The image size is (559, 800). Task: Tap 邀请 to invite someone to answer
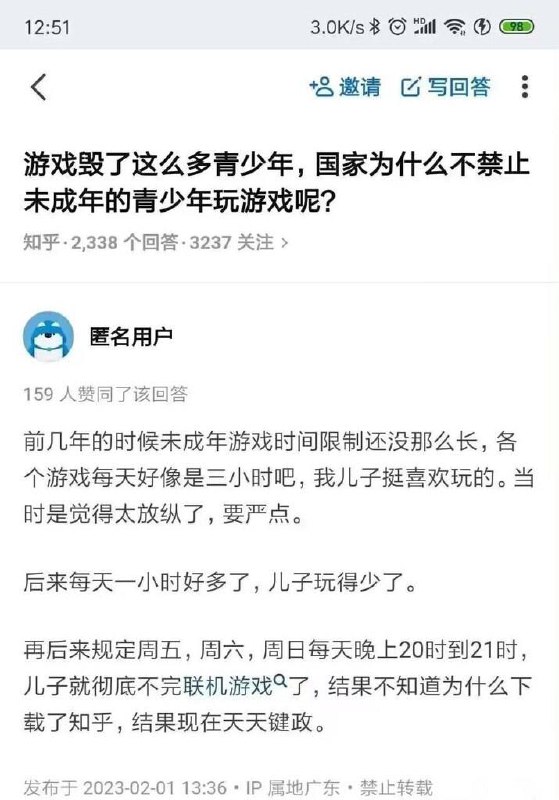(345, 87)
